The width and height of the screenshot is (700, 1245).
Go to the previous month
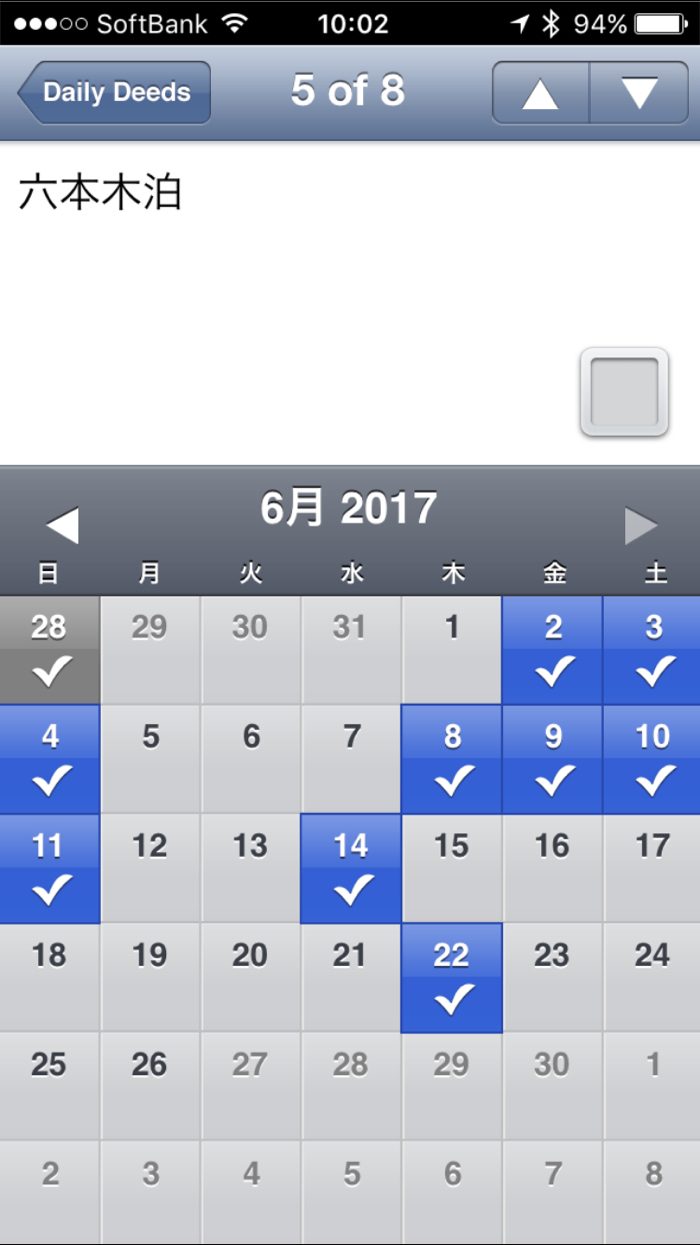pos(62,525)
